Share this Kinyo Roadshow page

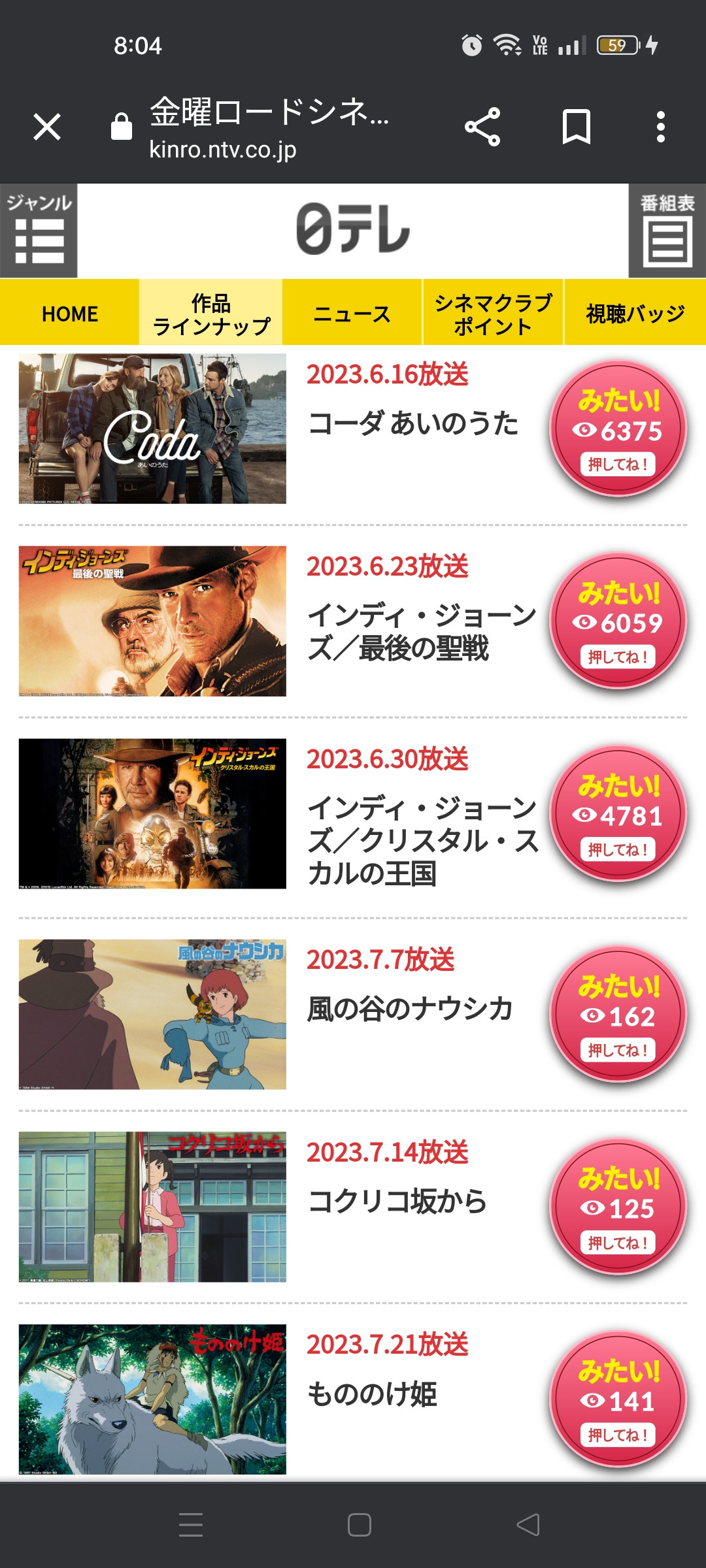click(482, 127)
